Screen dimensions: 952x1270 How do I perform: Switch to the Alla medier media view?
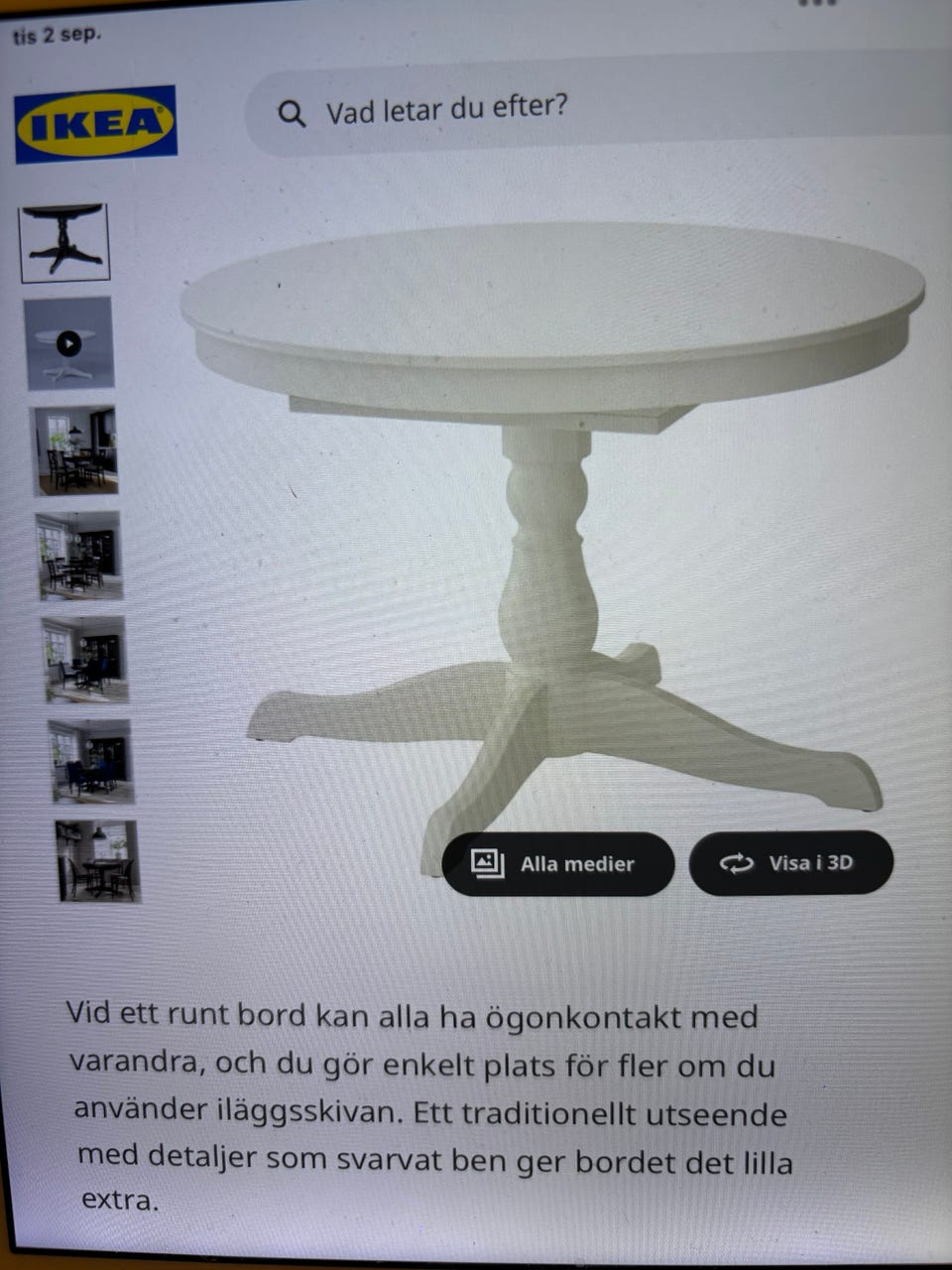click(x=558, y=863)
